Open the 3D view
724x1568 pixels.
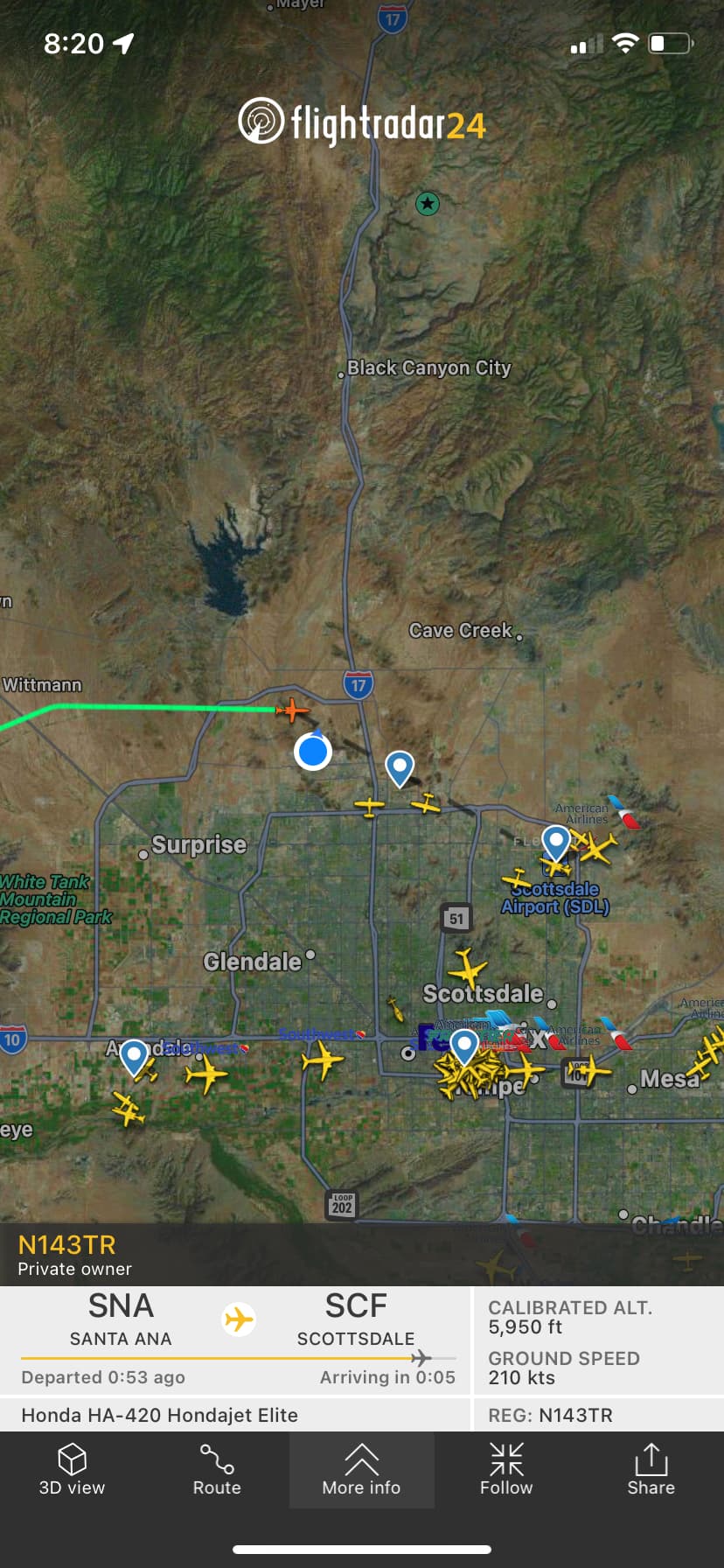[72, 1470]
